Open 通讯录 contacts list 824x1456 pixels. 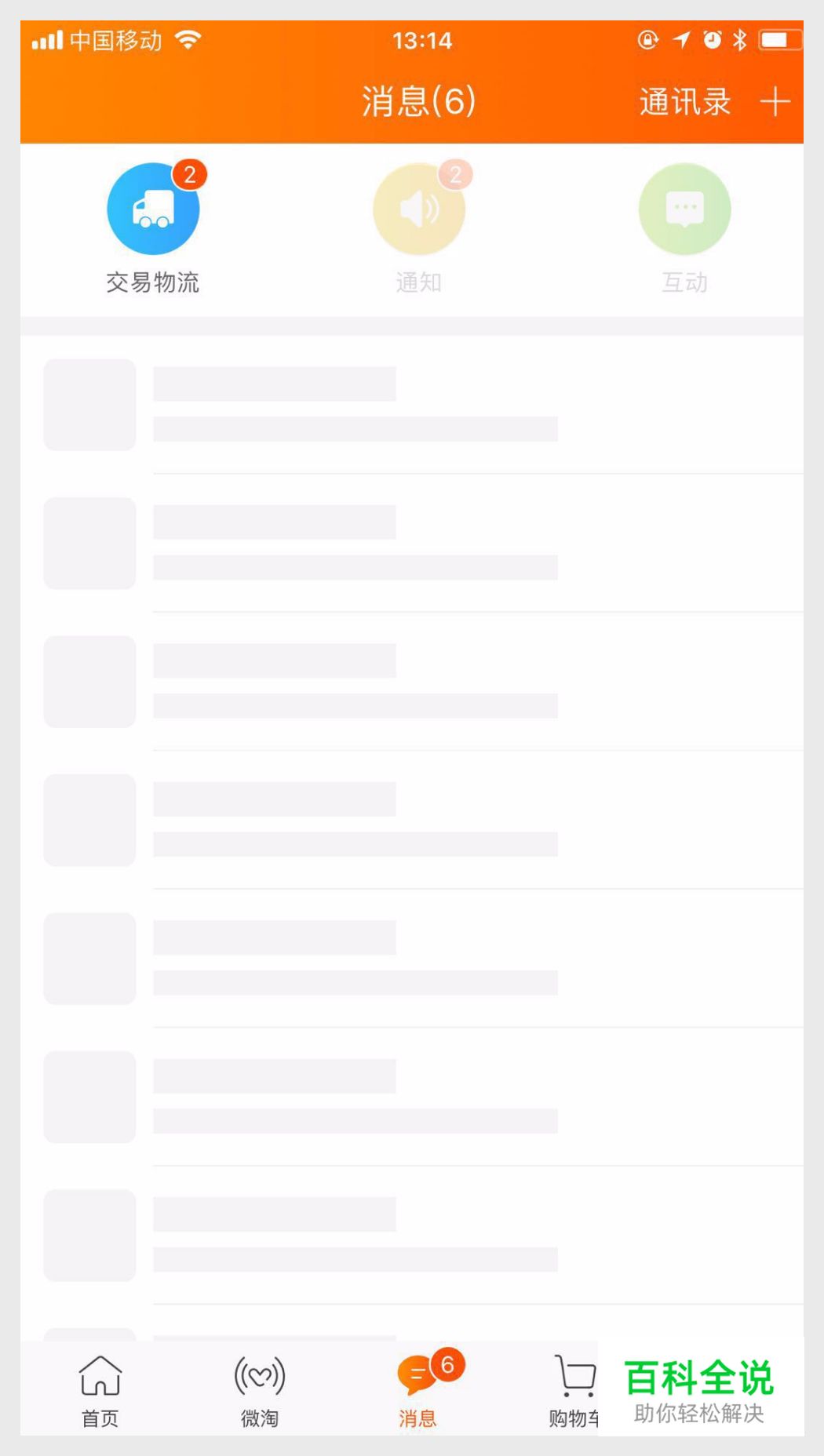pyautogui.click(x=684, y=102)
